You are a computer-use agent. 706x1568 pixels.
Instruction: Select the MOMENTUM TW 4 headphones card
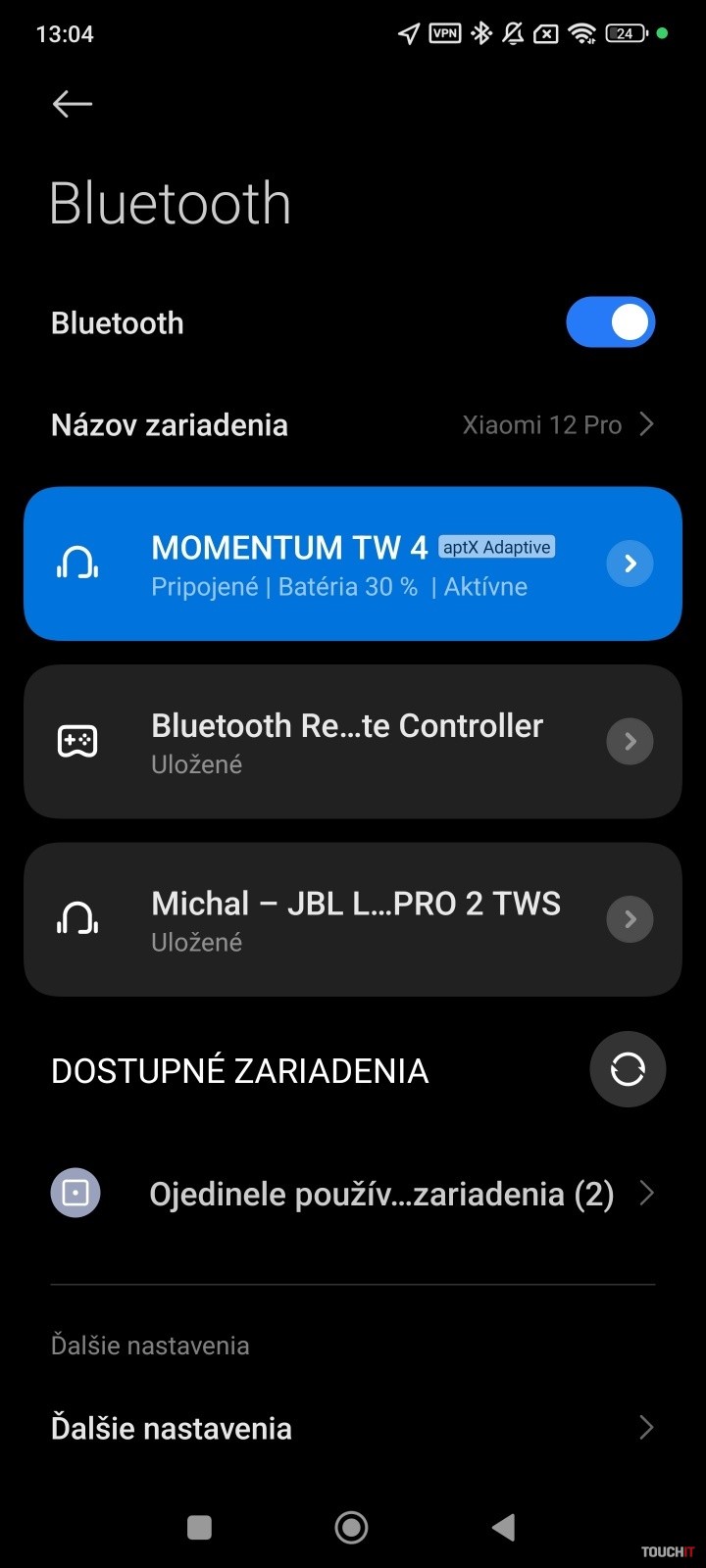click(x=324, y=563)
